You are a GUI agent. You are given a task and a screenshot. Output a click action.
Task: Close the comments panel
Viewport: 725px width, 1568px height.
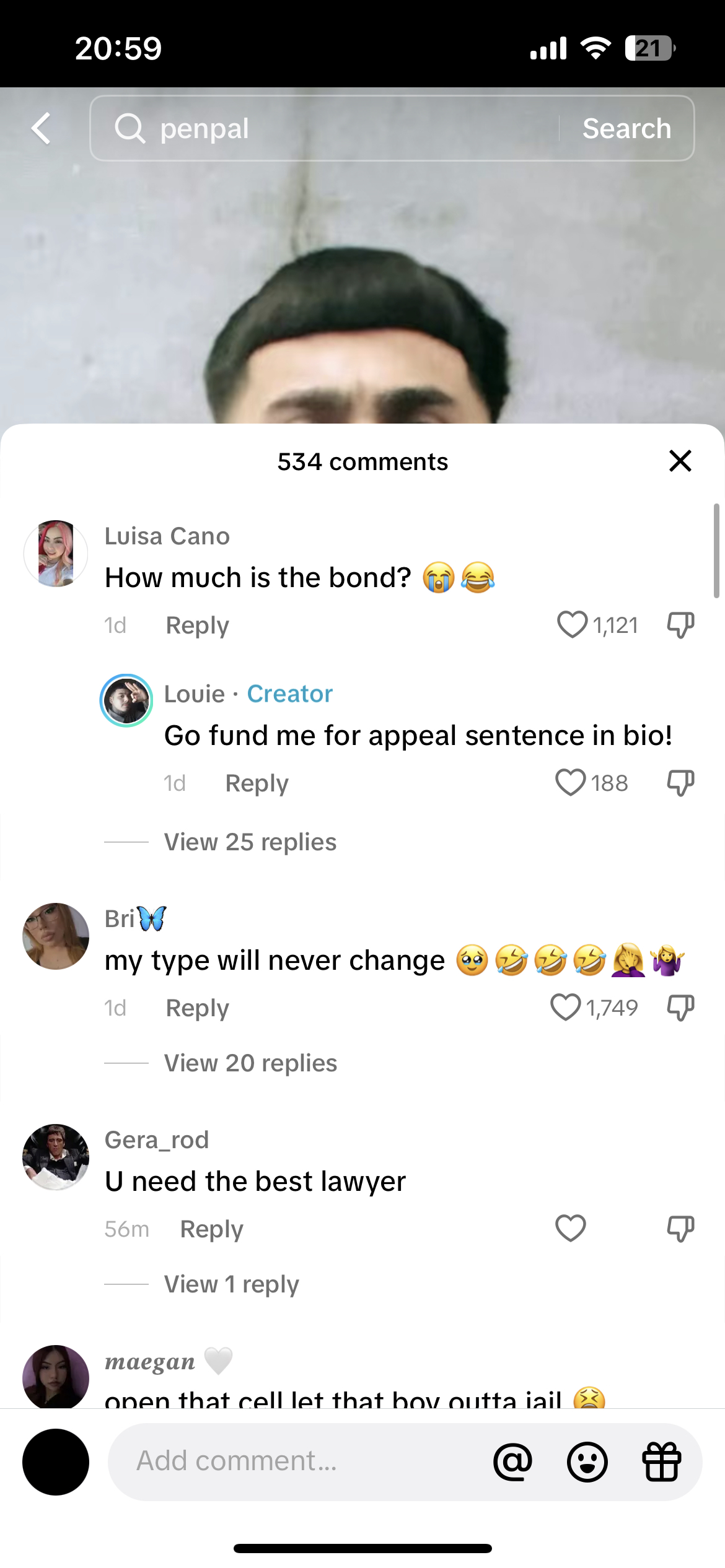[x=680, y=461]
